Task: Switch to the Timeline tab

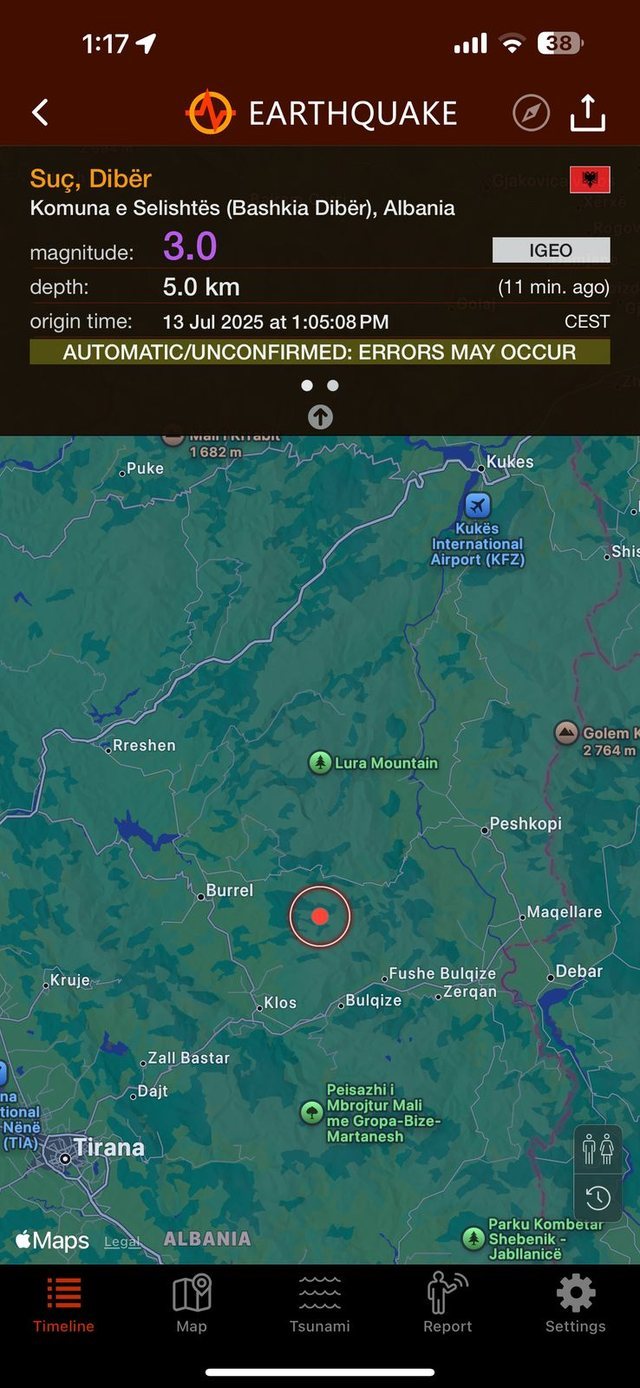Action: (64, 1304)
